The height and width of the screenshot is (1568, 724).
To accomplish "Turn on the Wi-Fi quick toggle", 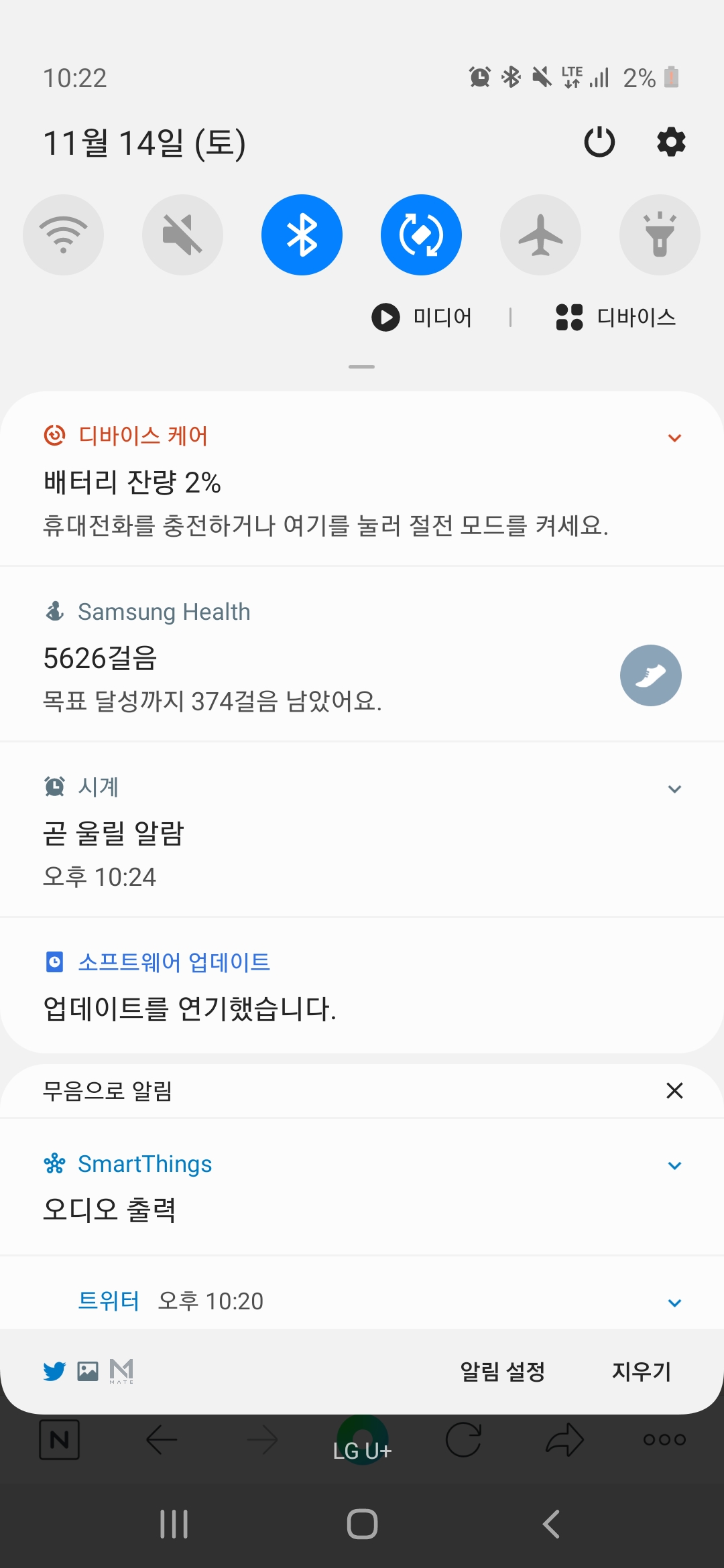I will click(63, 235).
